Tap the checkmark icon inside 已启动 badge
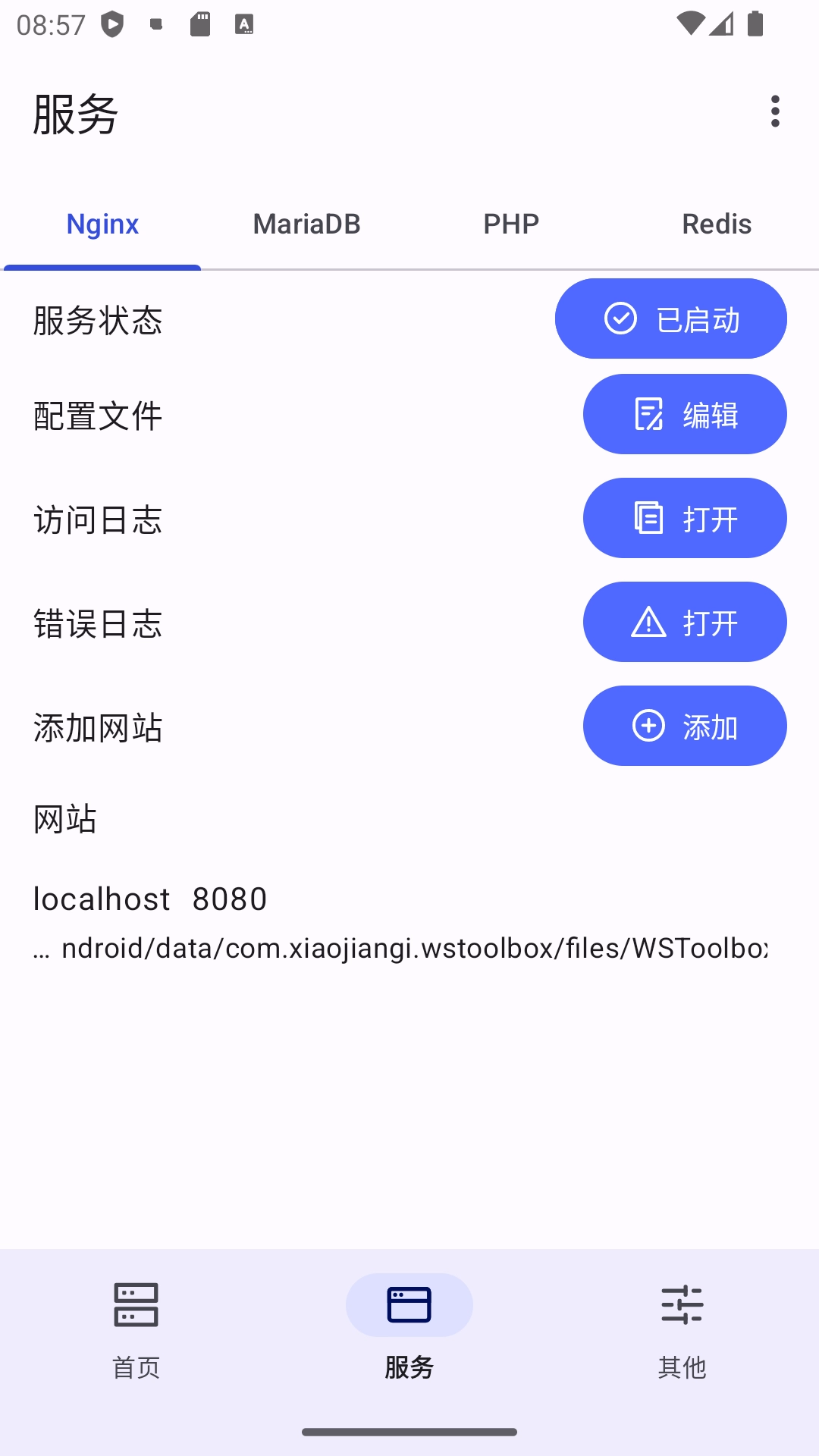Screen dimensions: 819x1456 coord(621,318)
